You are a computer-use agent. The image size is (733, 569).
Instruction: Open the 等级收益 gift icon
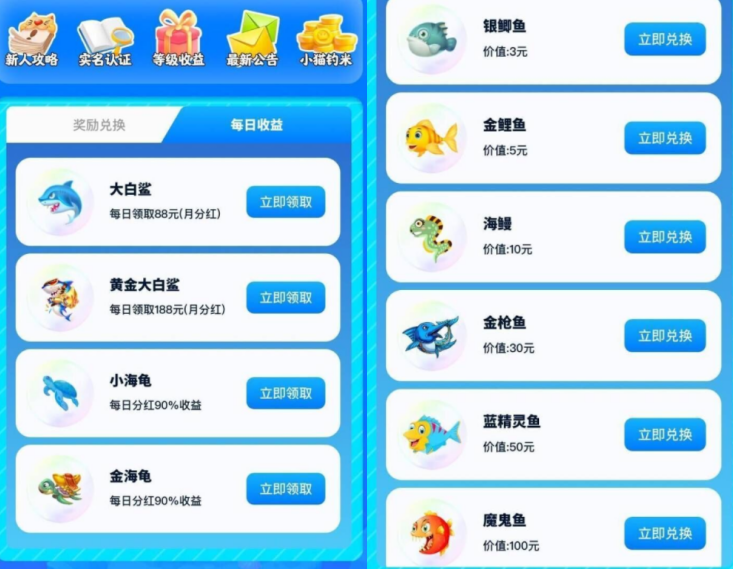pyautogui.click(x=179, y=38)
